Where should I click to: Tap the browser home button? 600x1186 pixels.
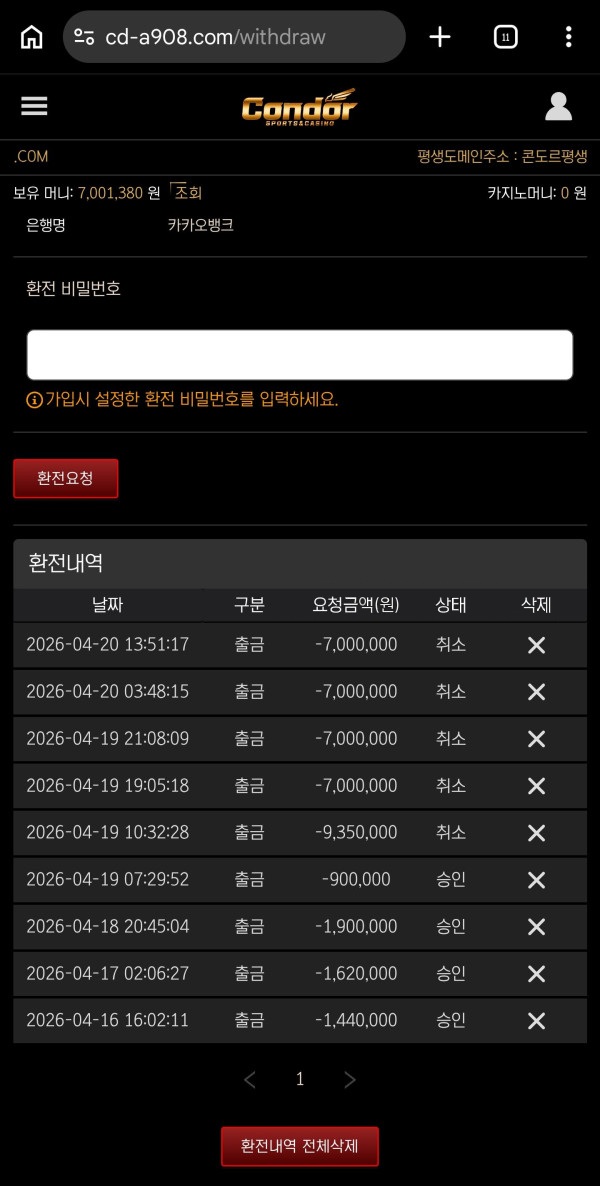point(32,38)
